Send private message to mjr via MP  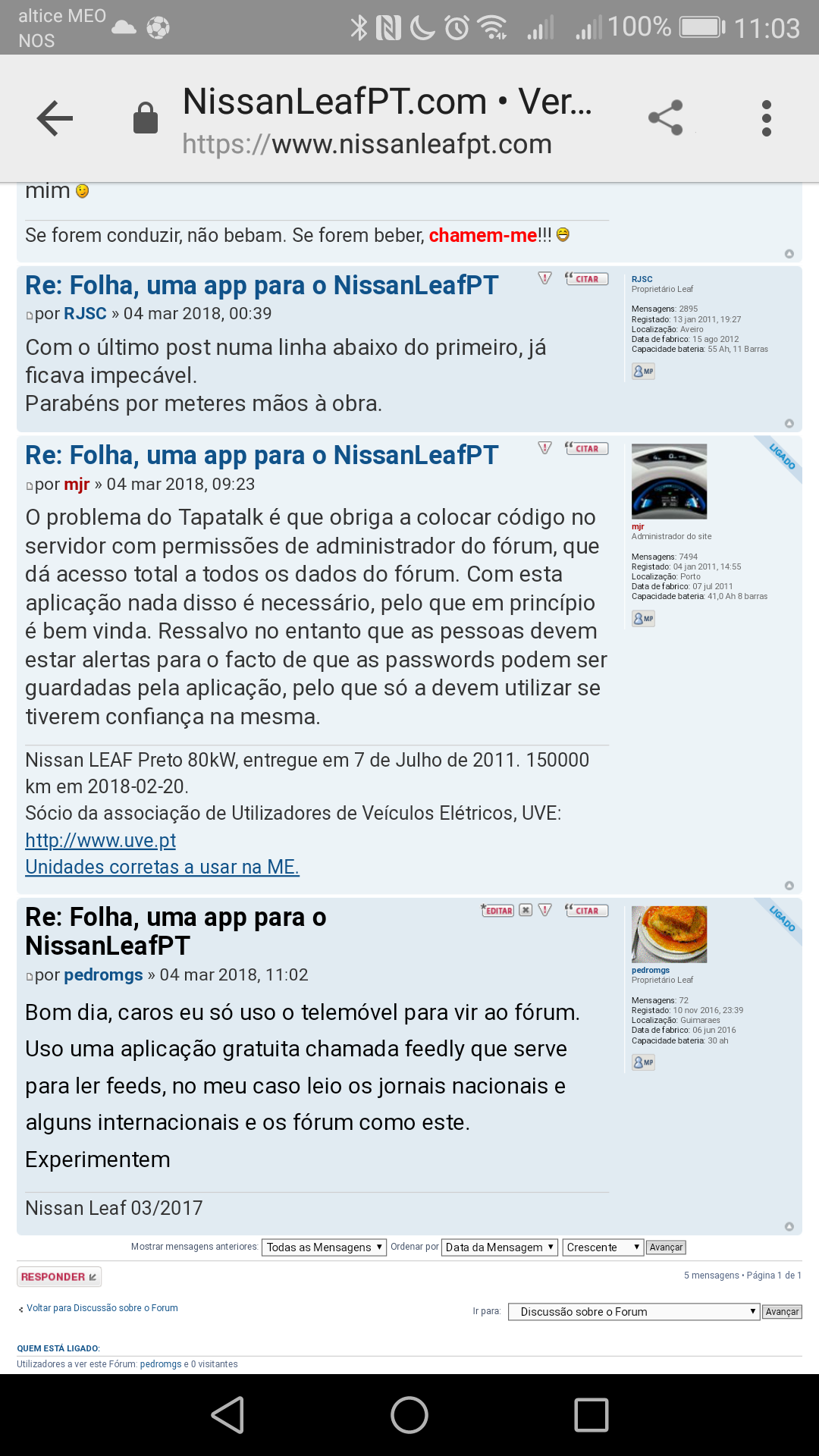pyautogui.click(x=644, y=619)
